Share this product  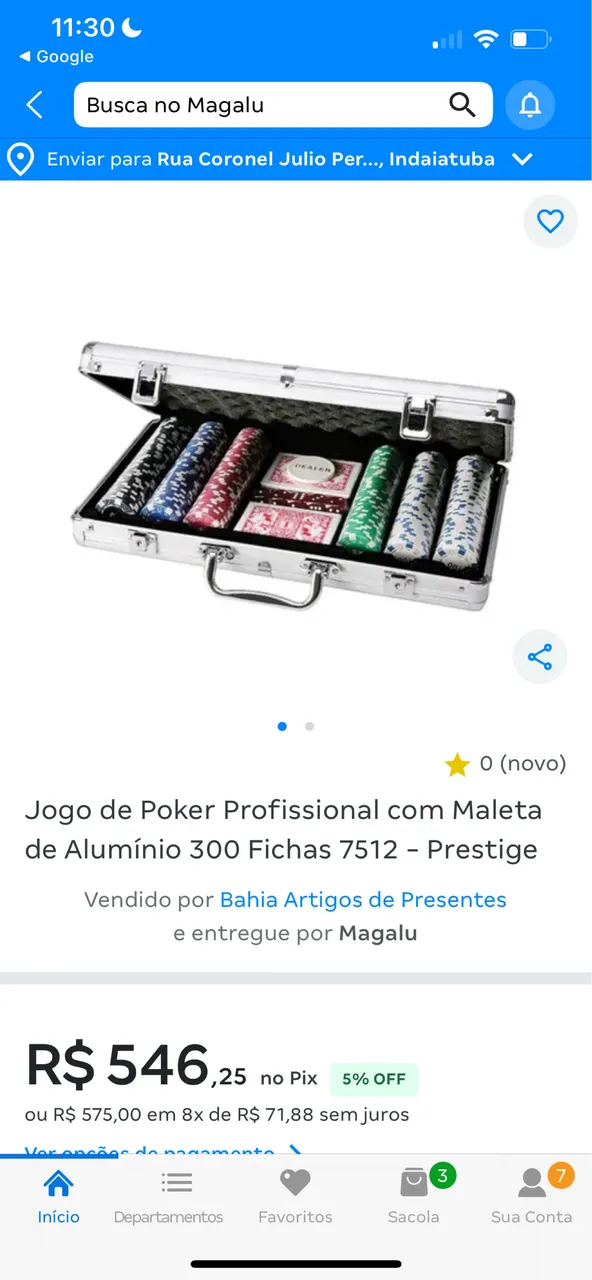tap(540, 657)
